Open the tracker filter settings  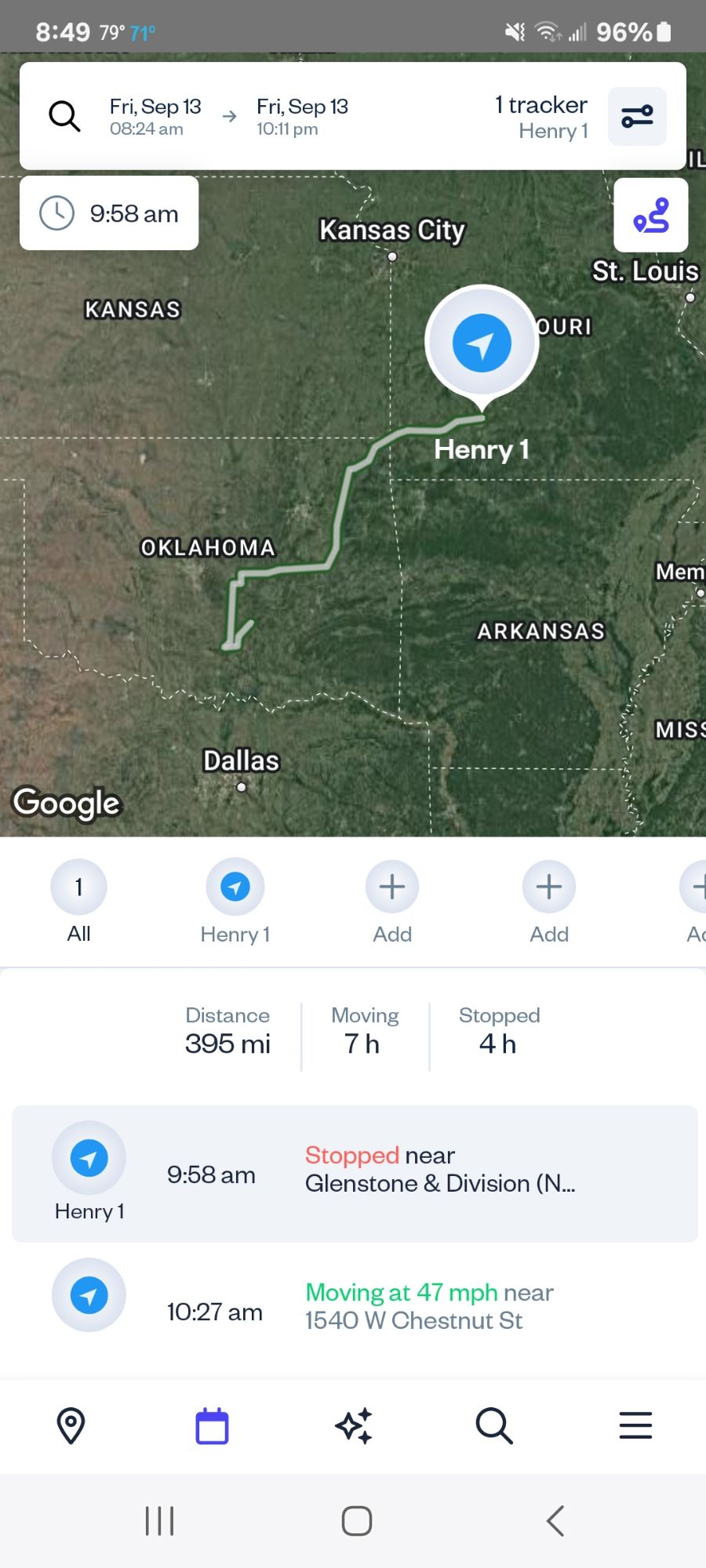(637, 117)
